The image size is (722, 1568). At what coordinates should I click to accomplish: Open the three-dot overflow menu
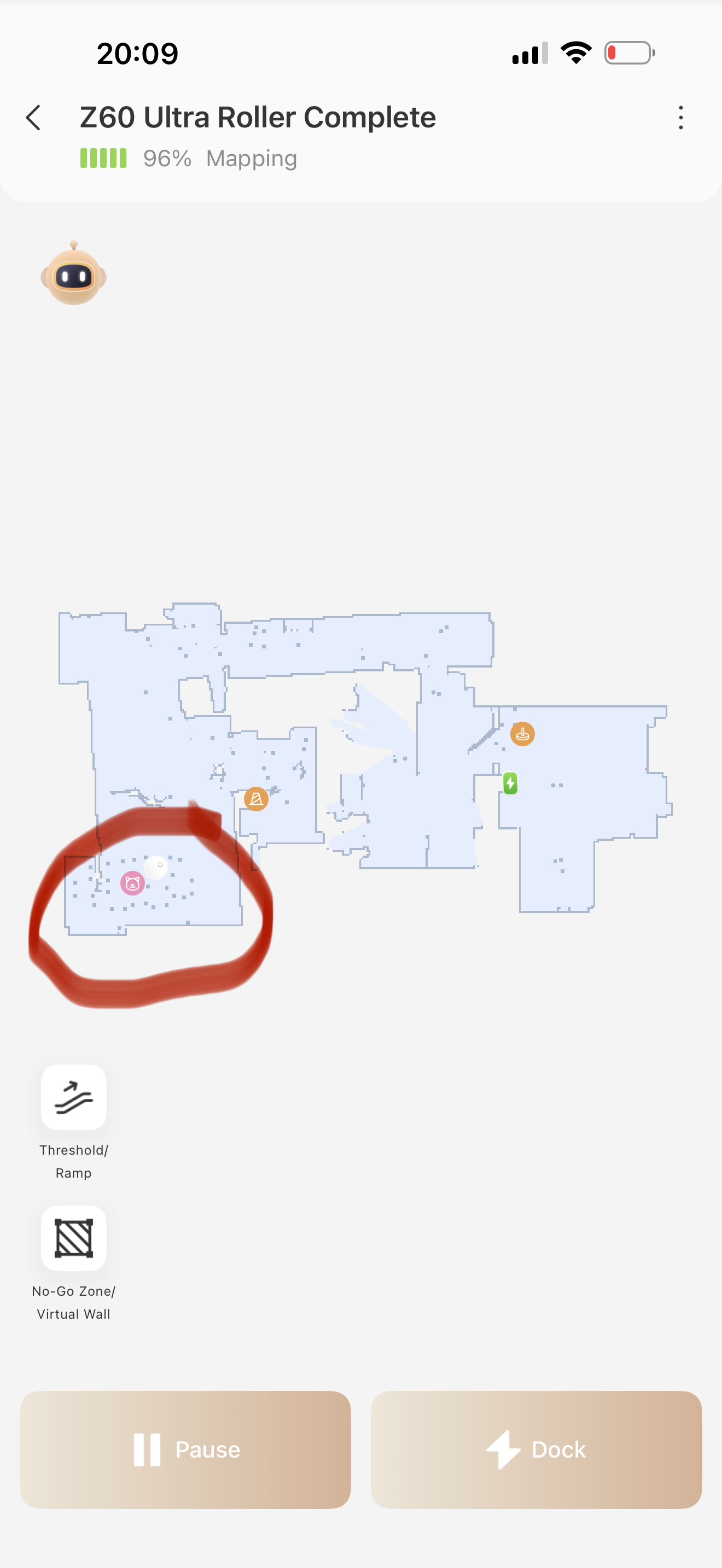point(680,118)
